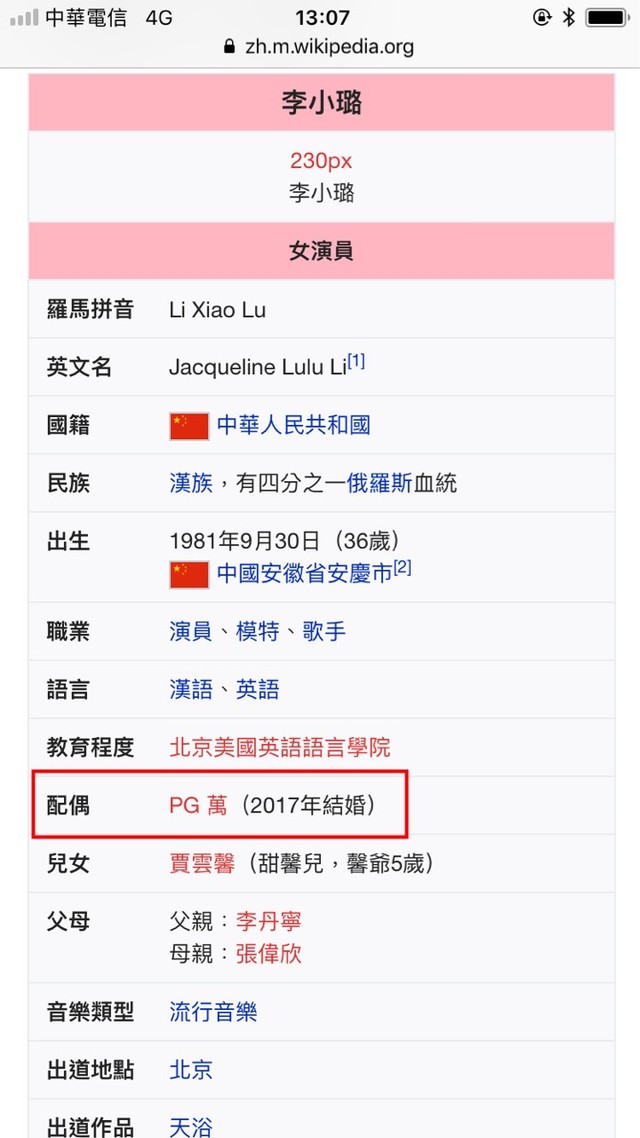Open the 北京 debut location link
The image size is (640, 1138).
click(x=191, y=1069)
